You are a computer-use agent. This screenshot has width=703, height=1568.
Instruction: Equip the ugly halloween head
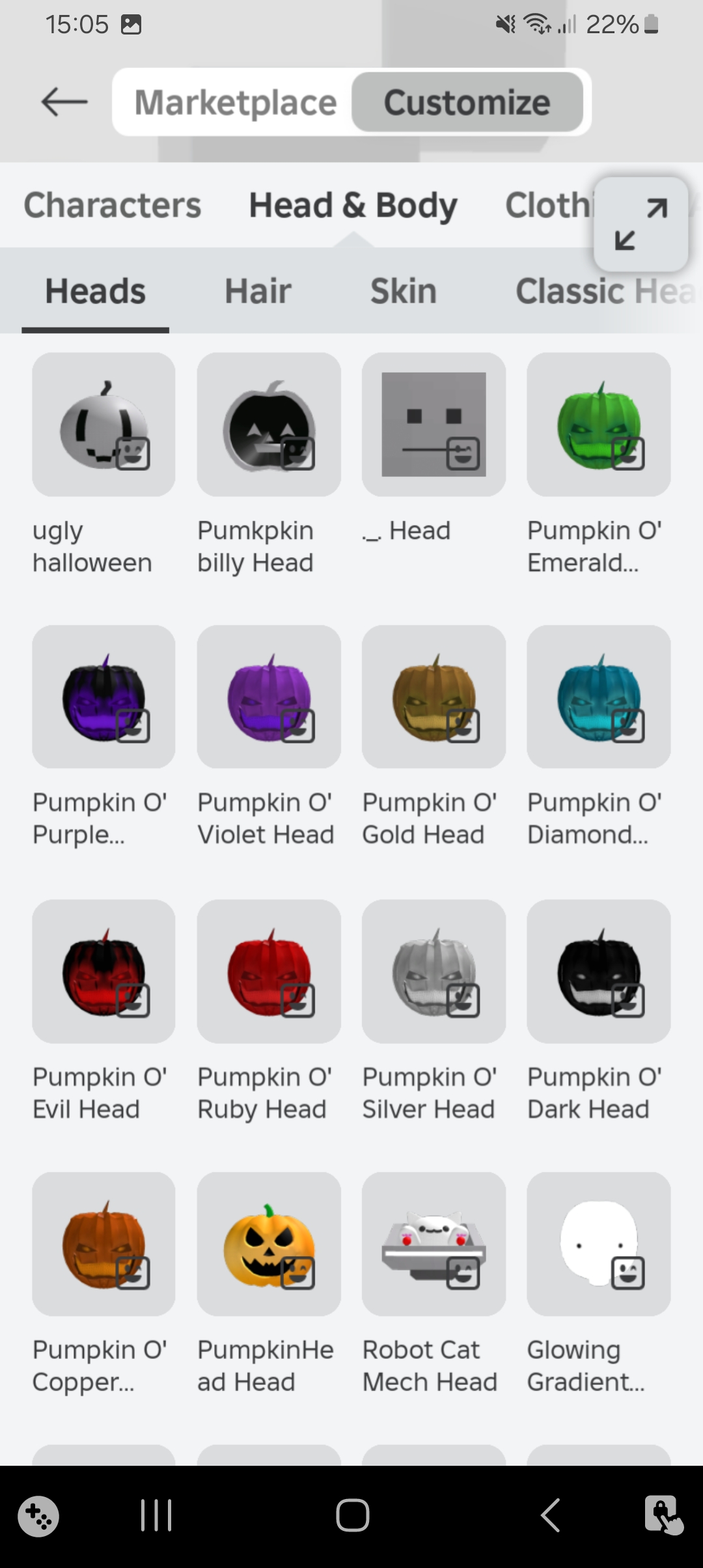click(x=103, y=425)
